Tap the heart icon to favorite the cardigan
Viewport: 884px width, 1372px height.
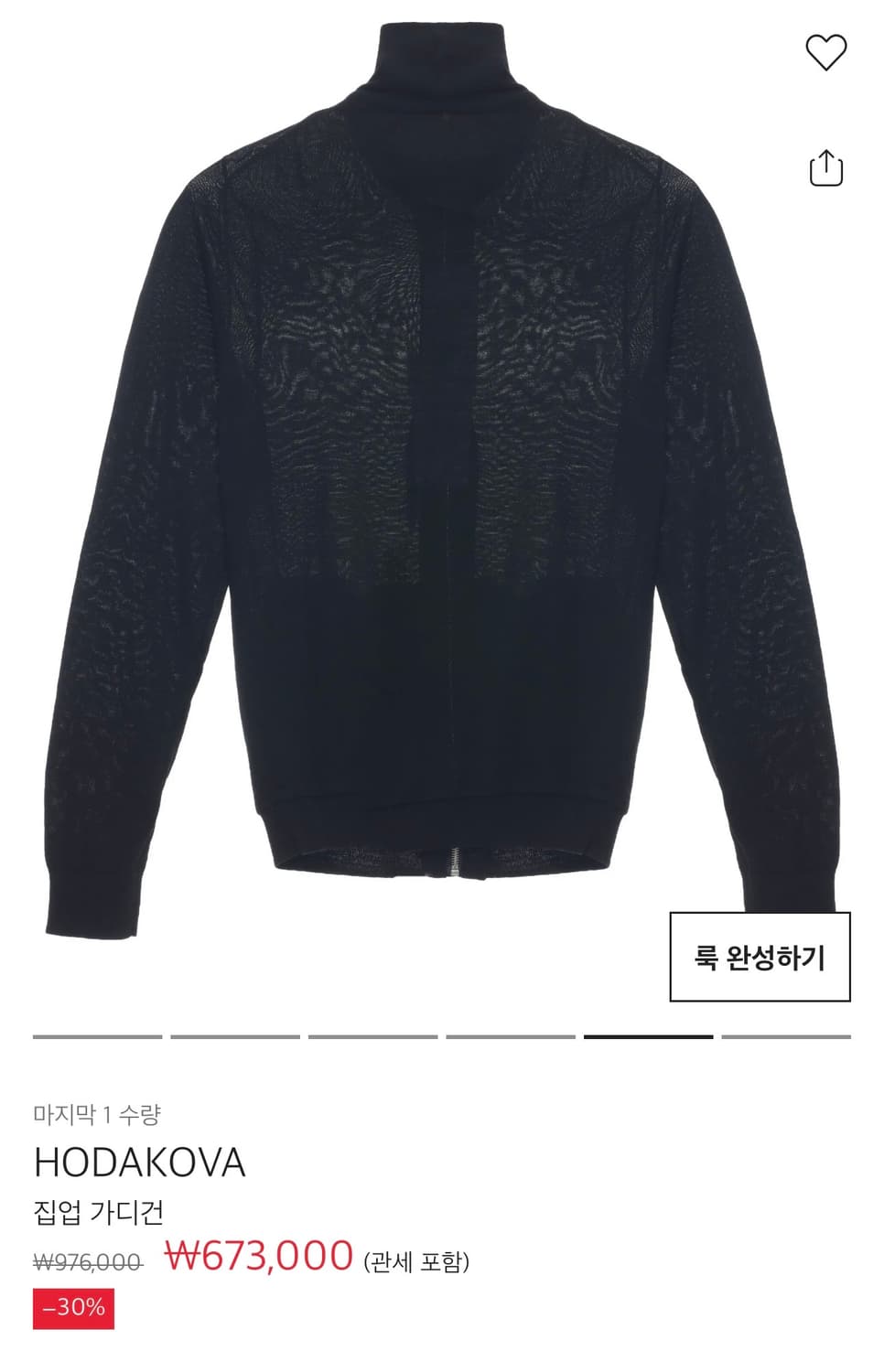[828, 55]
